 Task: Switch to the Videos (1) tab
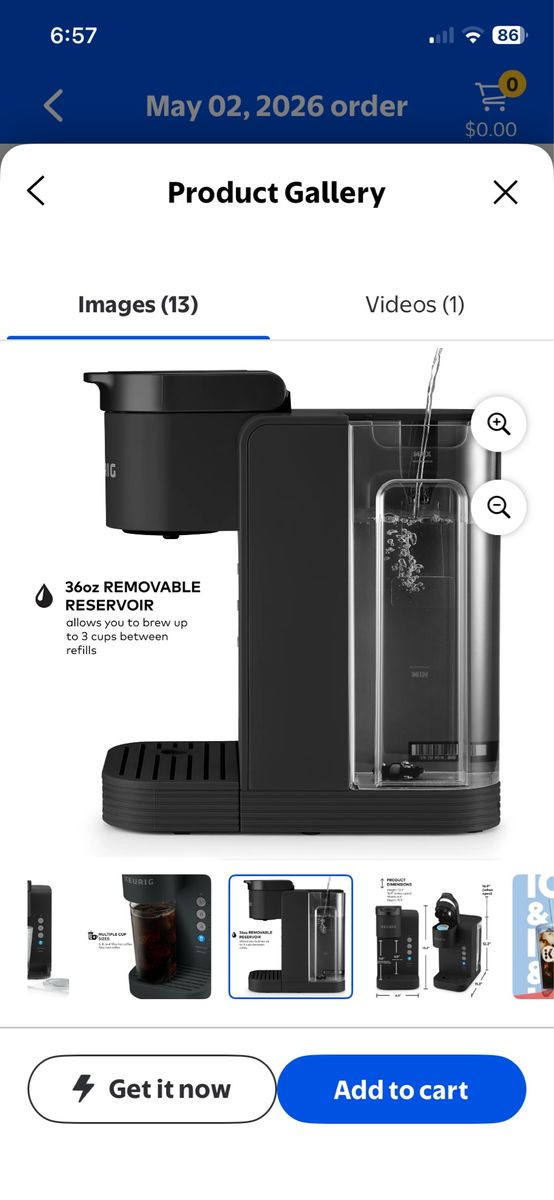click(415, 304)
